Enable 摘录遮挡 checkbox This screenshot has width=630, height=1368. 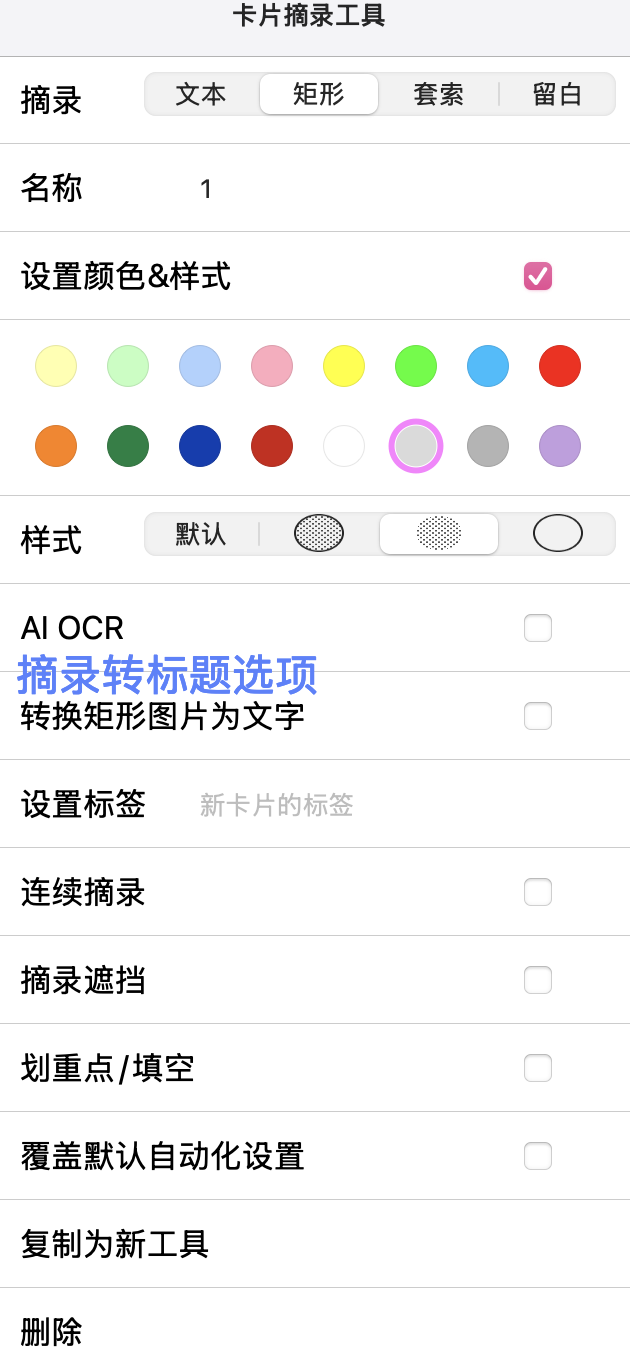coord(538,980)
